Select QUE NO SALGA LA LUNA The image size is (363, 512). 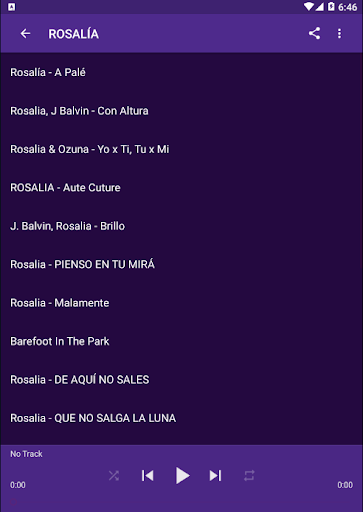coord(181,418)
